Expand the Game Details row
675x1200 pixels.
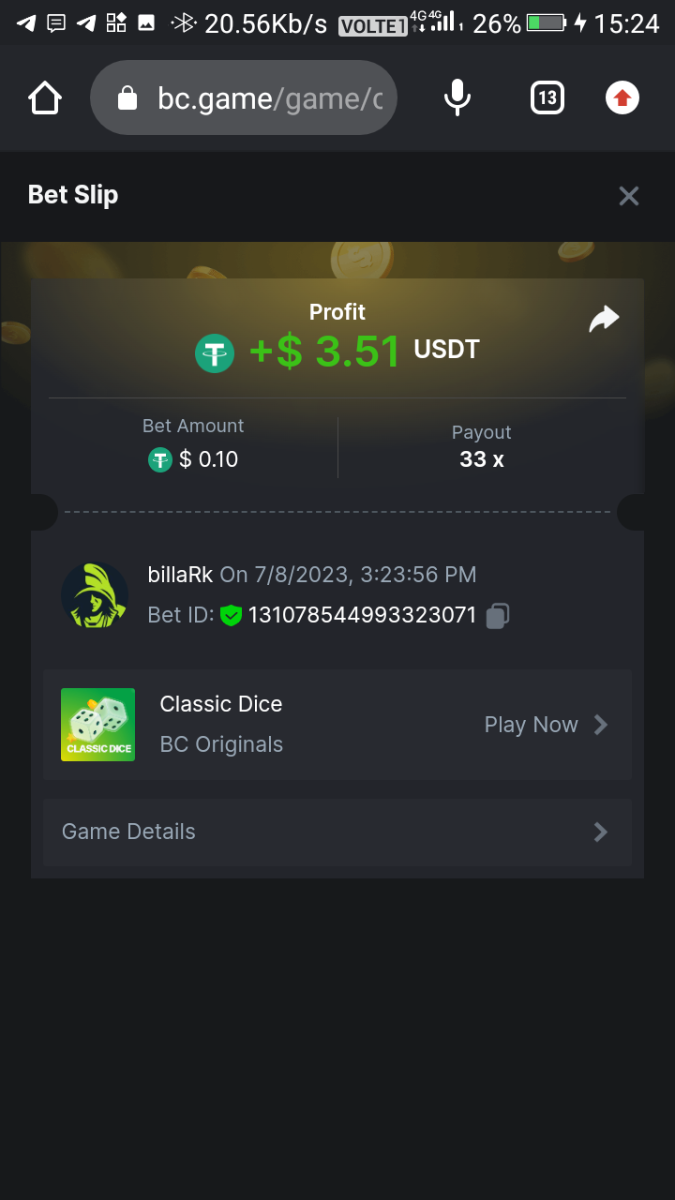[337, 832]
